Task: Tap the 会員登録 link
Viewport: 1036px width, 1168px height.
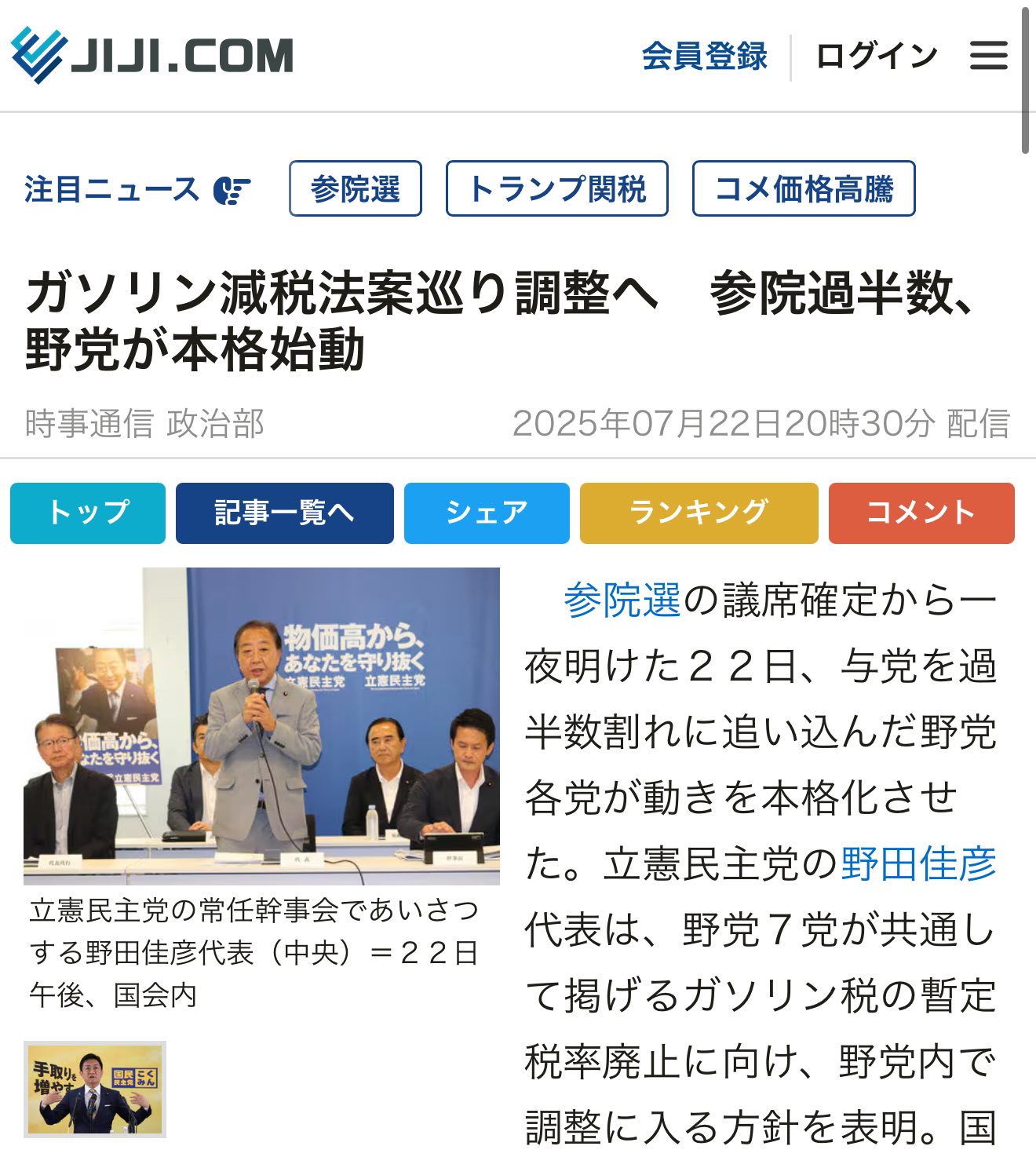Action: (x=704, y=57)
